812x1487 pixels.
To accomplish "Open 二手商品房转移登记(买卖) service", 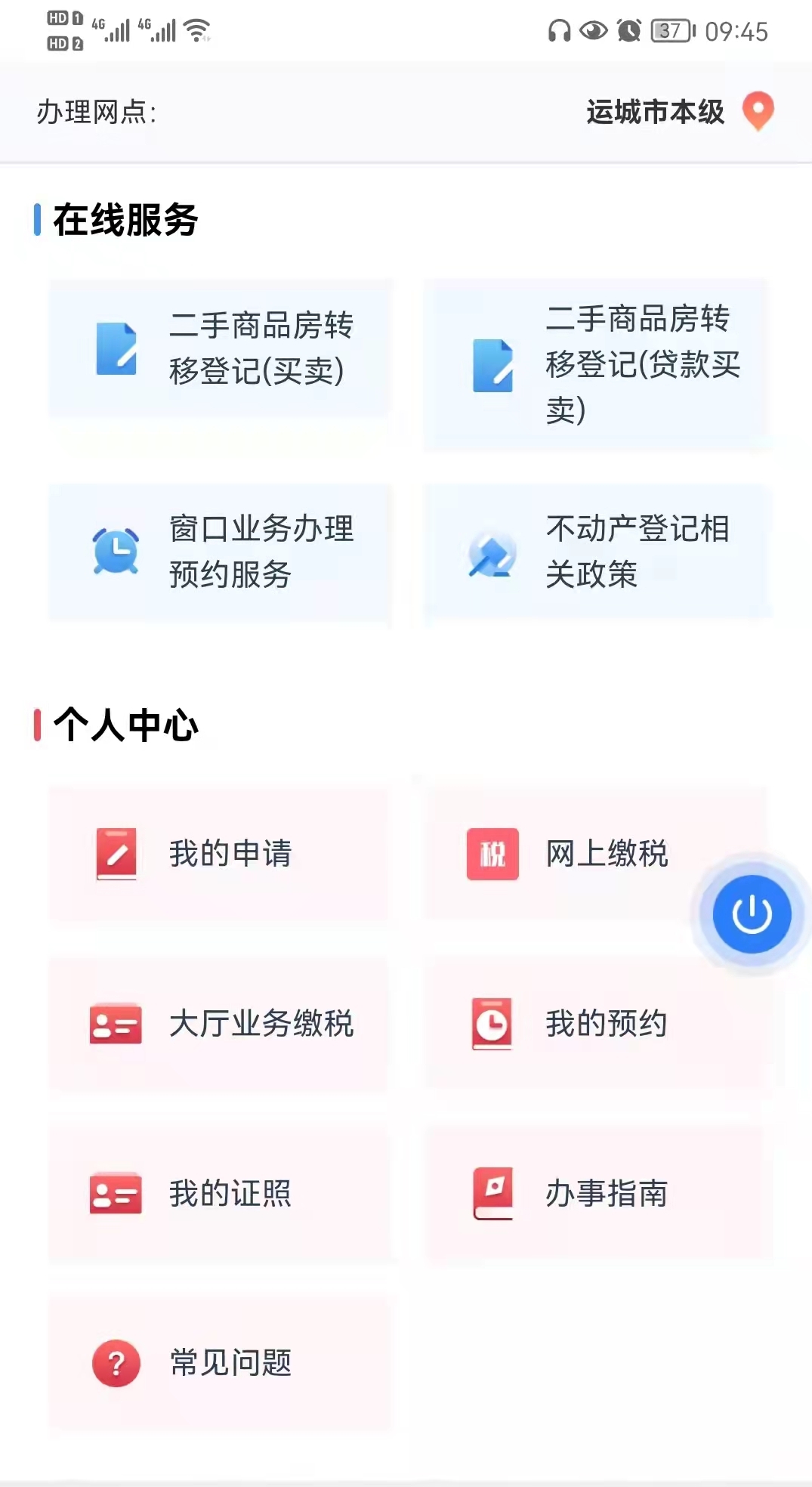I will [x=221, y=348].
